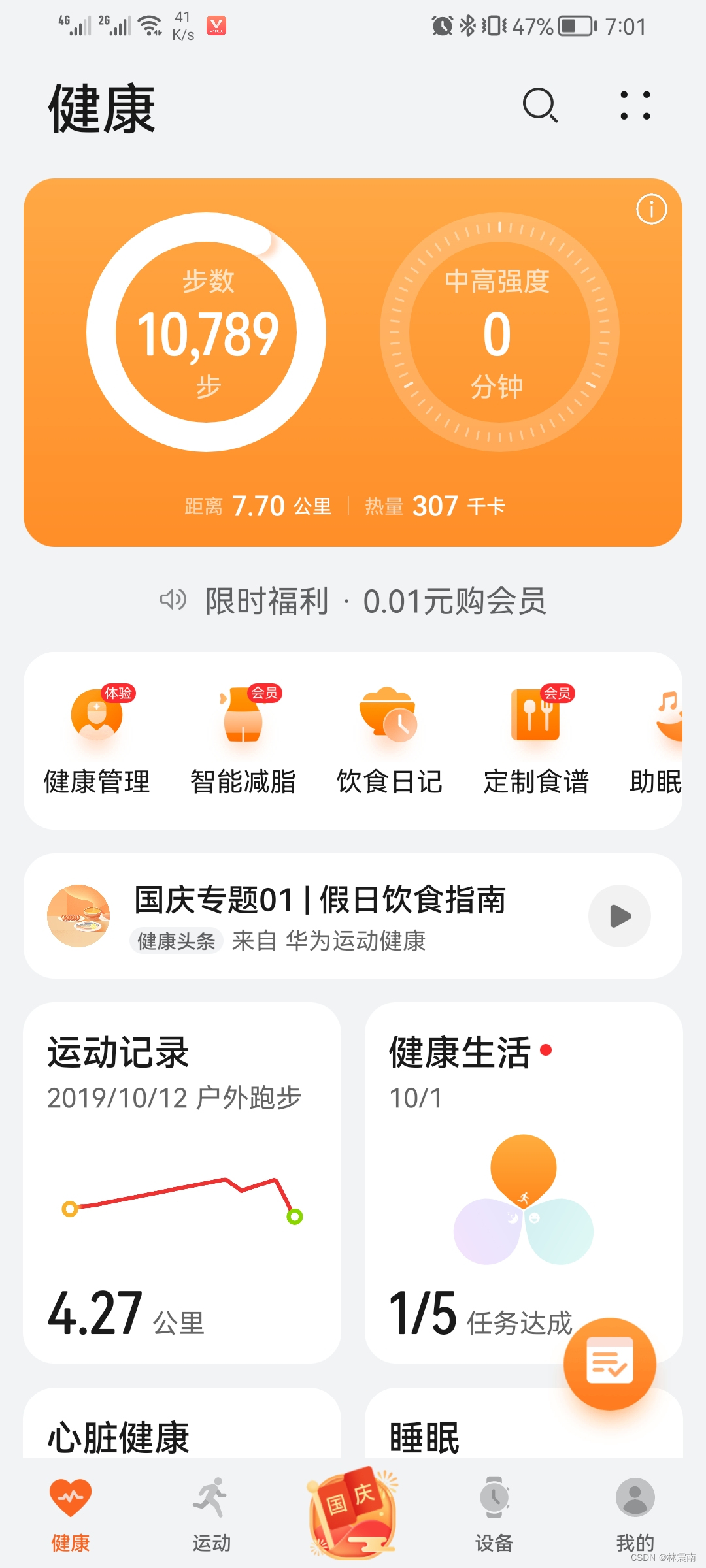
Task: Play the 国庆专题01 假日饮食指南 audio
Action: pos(619,916)
